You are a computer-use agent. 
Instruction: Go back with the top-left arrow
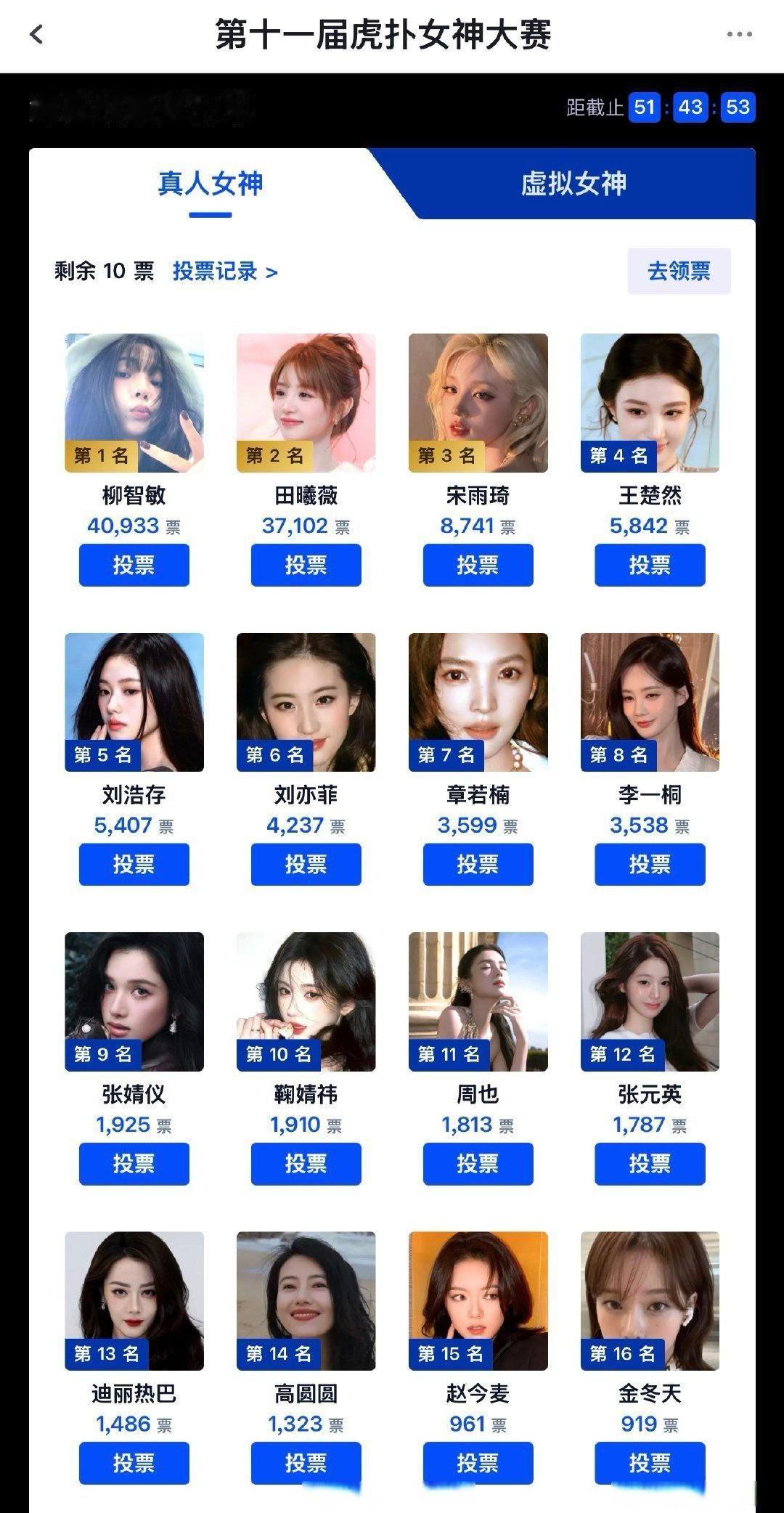[x=36, y=34]
